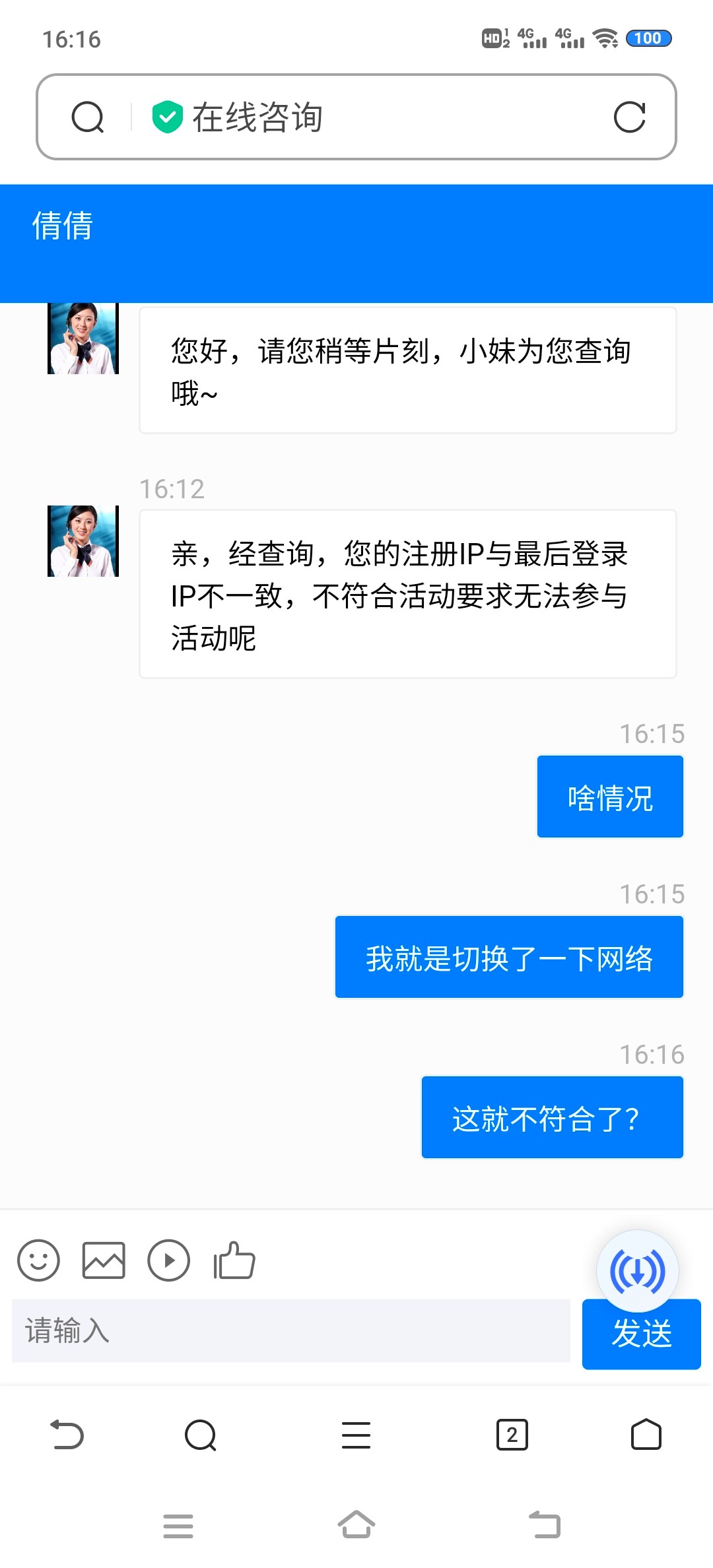The image size is (713, 1568).
Task: Go to the browser home page
Action: (x=646, y=1435)
